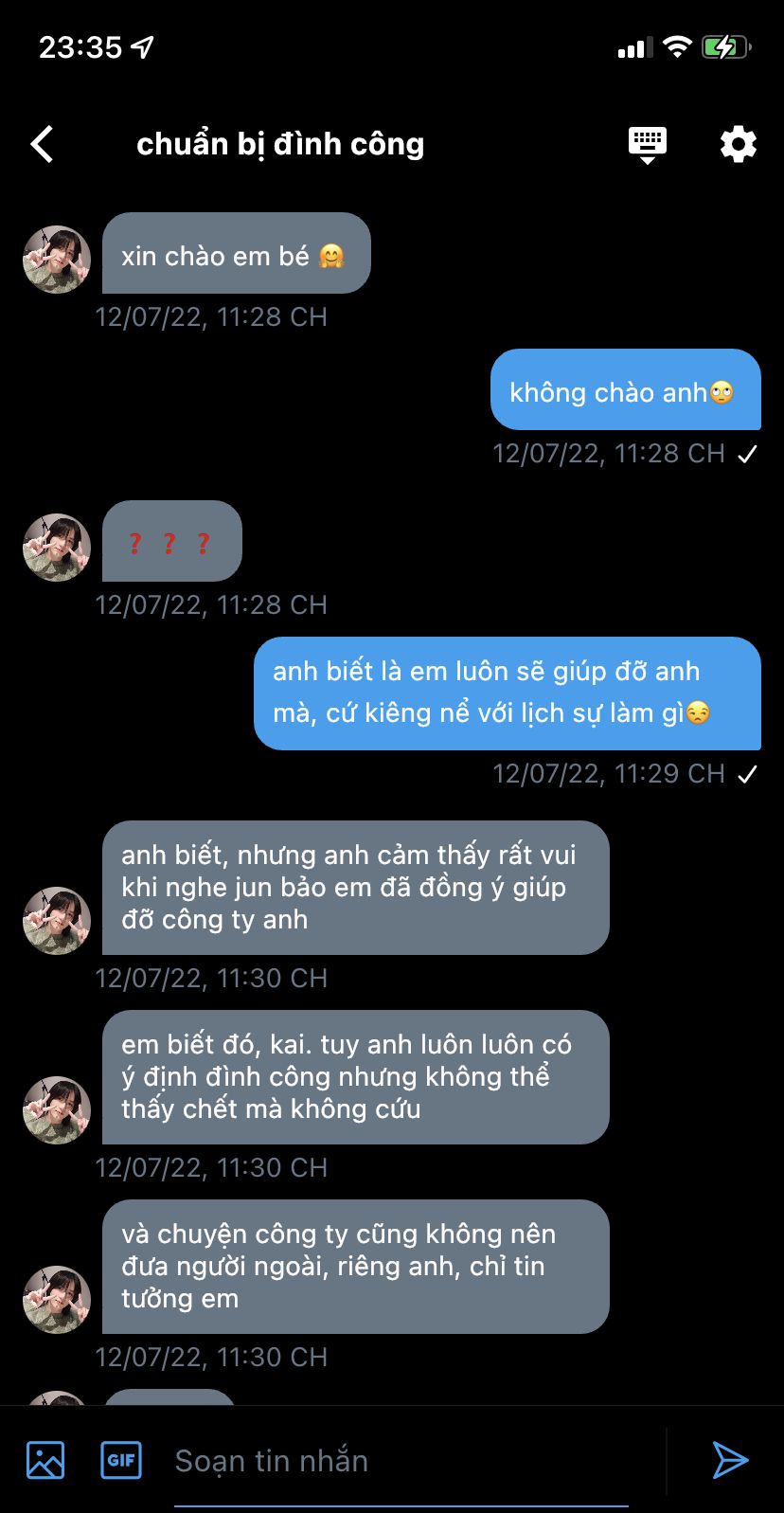
Task: Open chat settings gear
Action: [739, 144]
